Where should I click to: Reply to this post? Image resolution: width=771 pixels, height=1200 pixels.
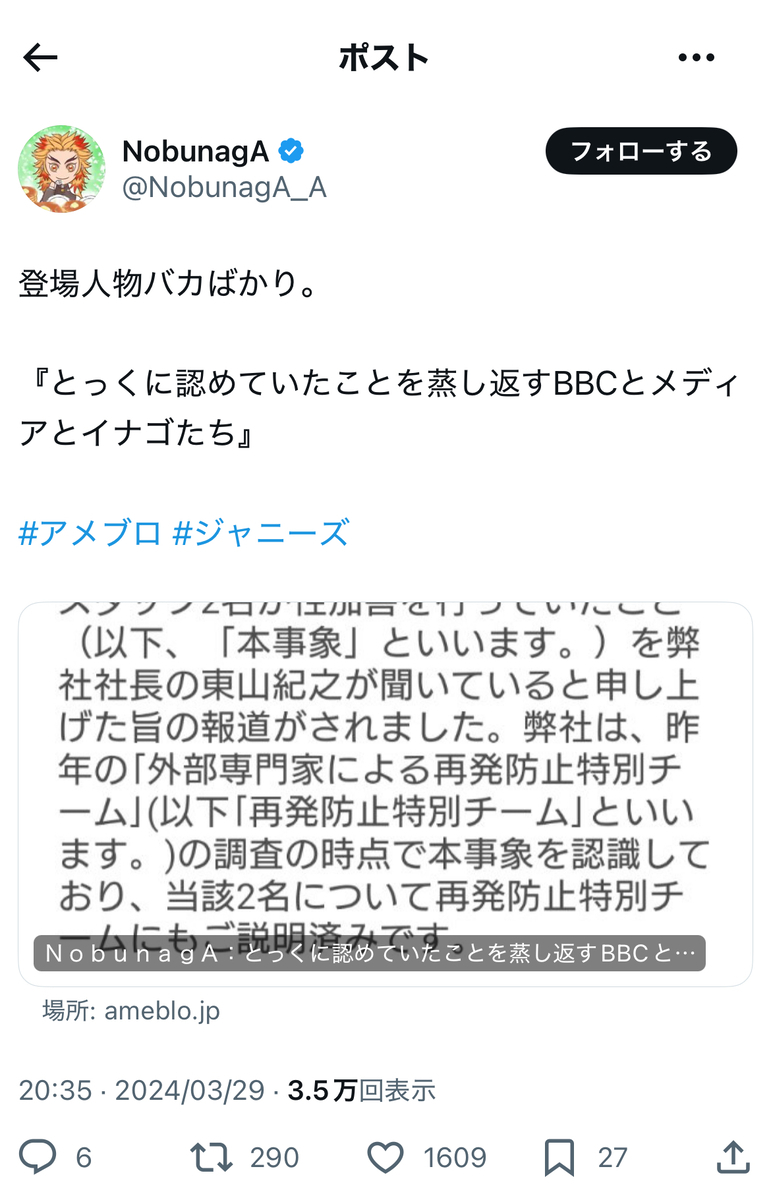(x=39, y=1157)
